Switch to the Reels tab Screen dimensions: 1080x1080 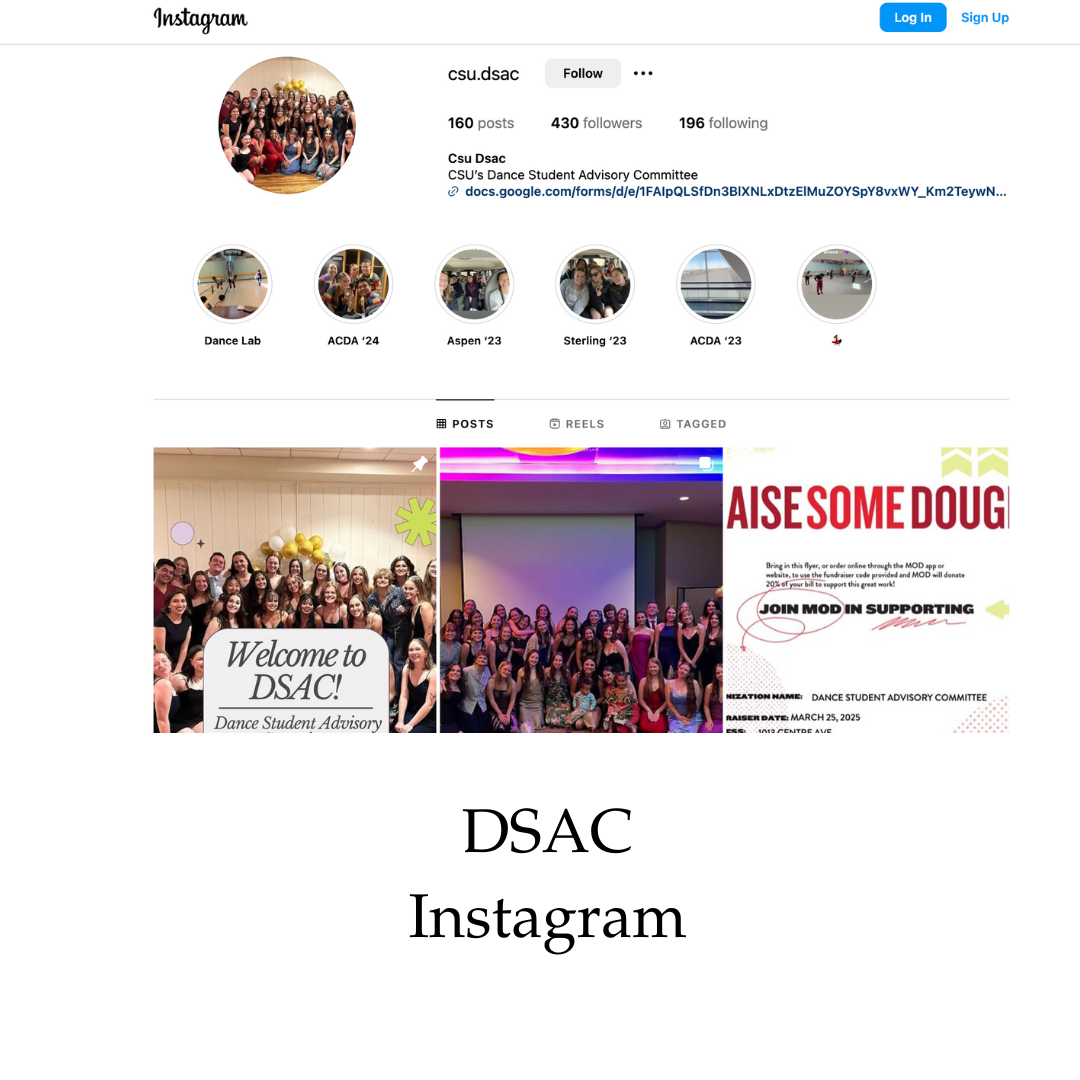(x=577, y=424)
